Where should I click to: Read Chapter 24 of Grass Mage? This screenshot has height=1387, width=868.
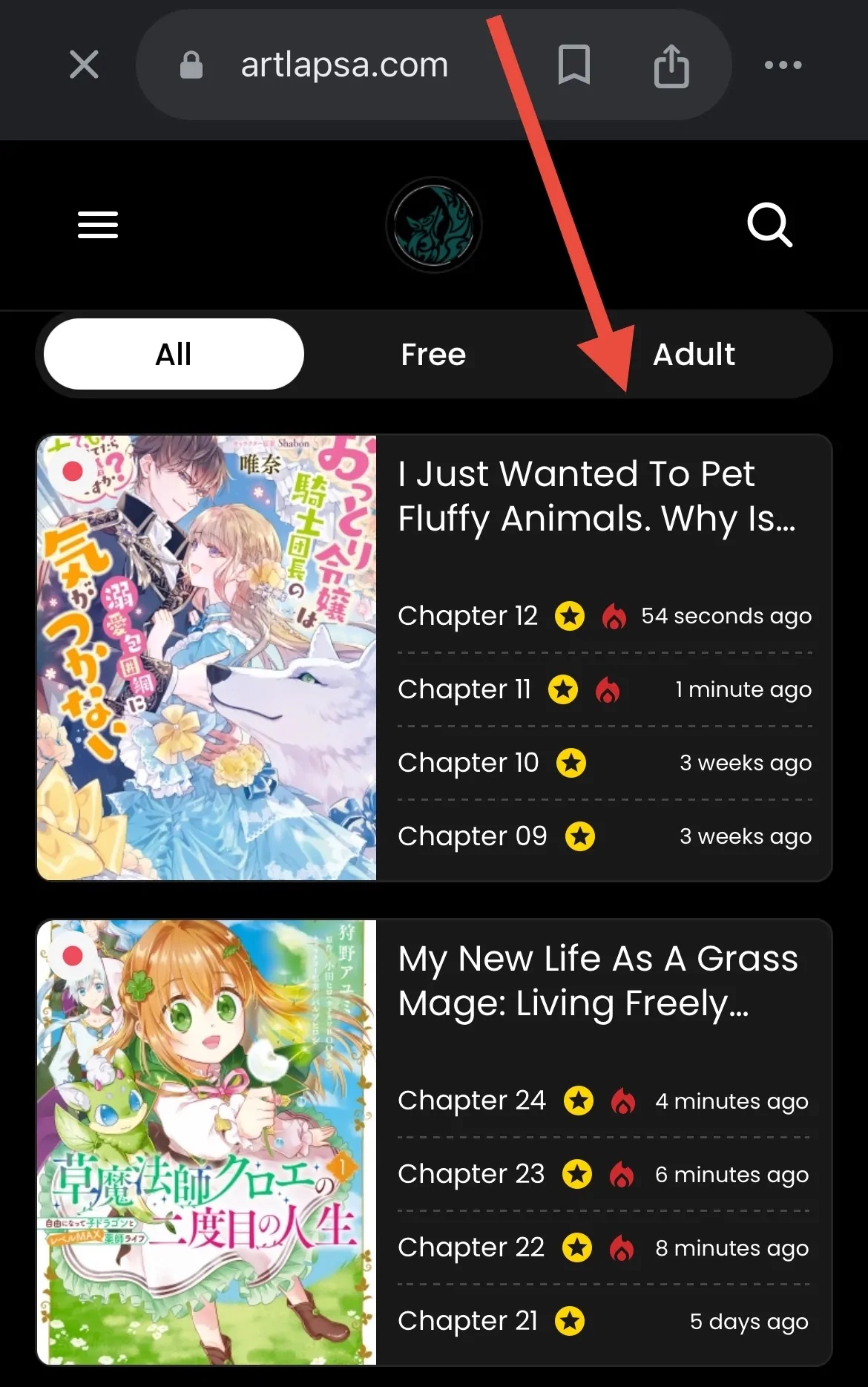click(472, 1101)
